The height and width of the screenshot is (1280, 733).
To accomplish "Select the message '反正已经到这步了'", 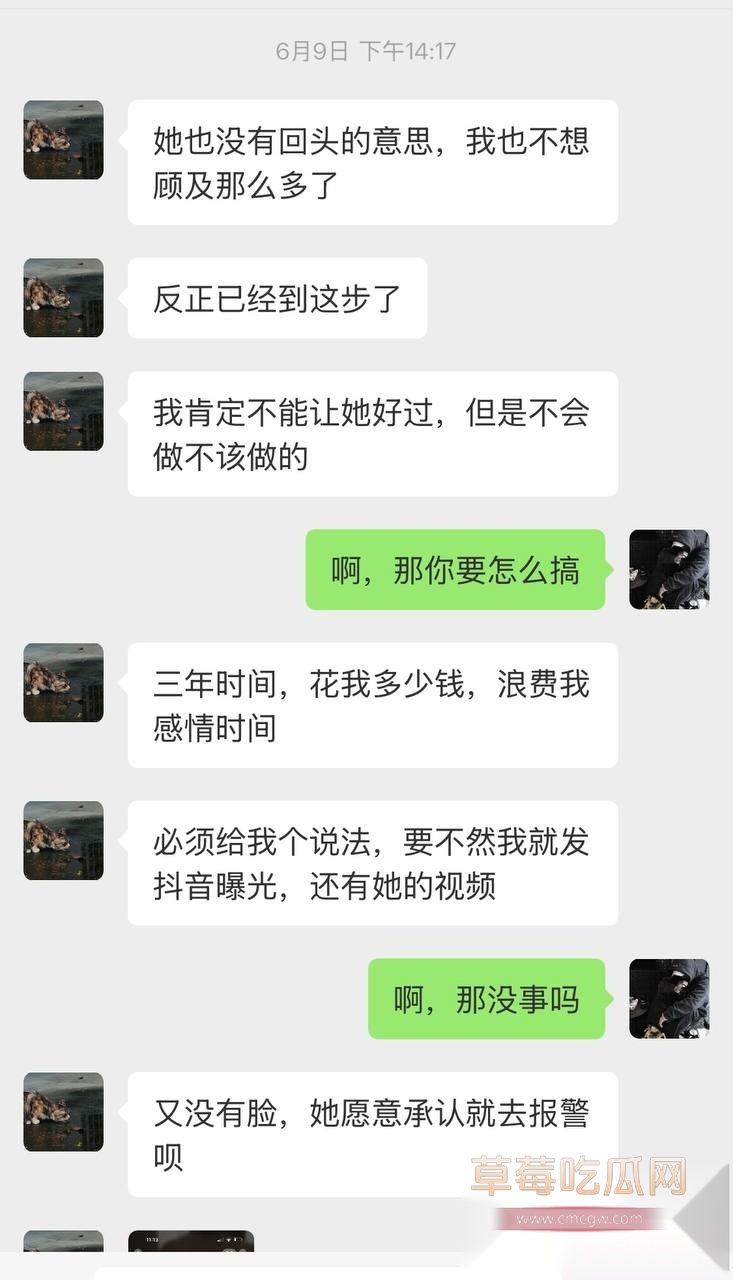I will tap(277, 297).
